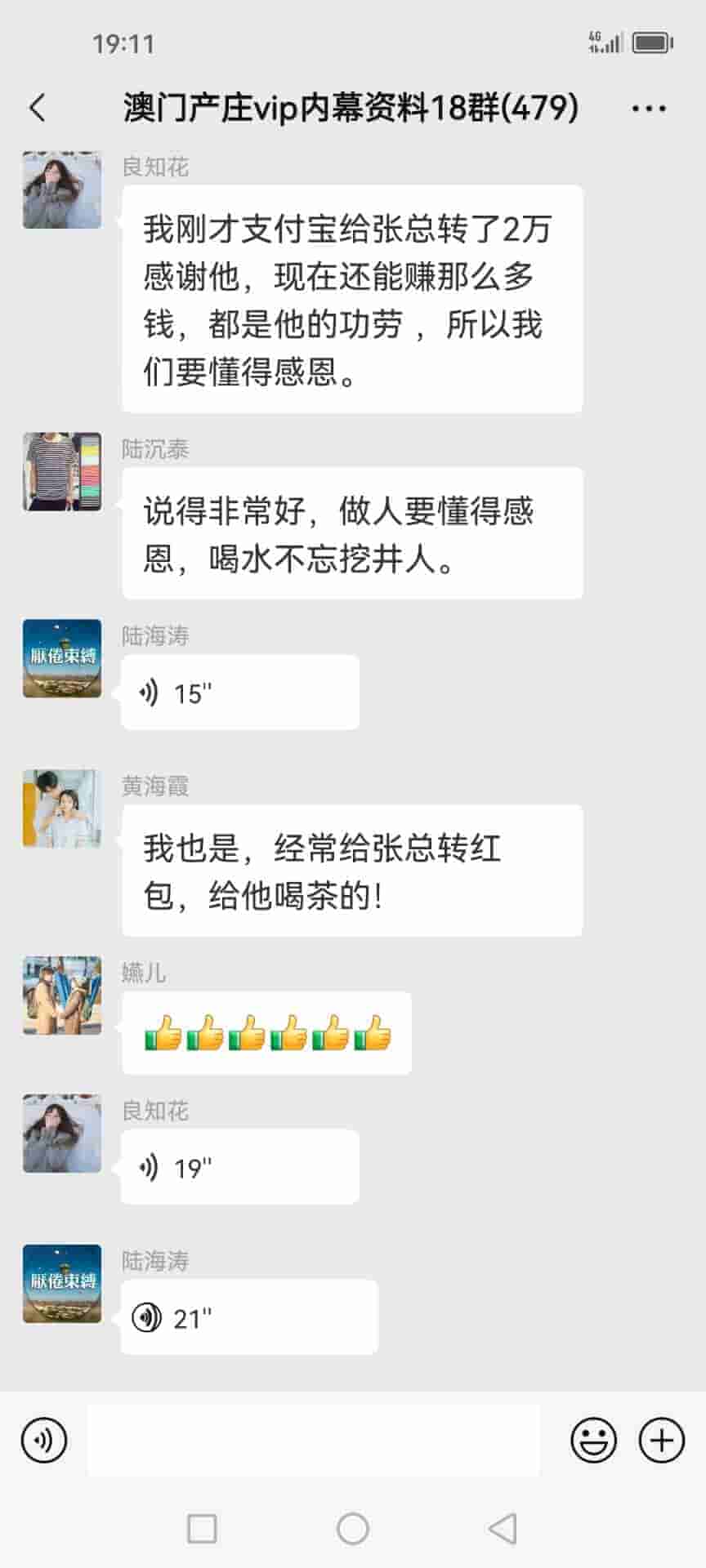Viewport: 706px width, 1568px height.
Task: View 黄海霞's profile avatar
Action: point(62,808)
